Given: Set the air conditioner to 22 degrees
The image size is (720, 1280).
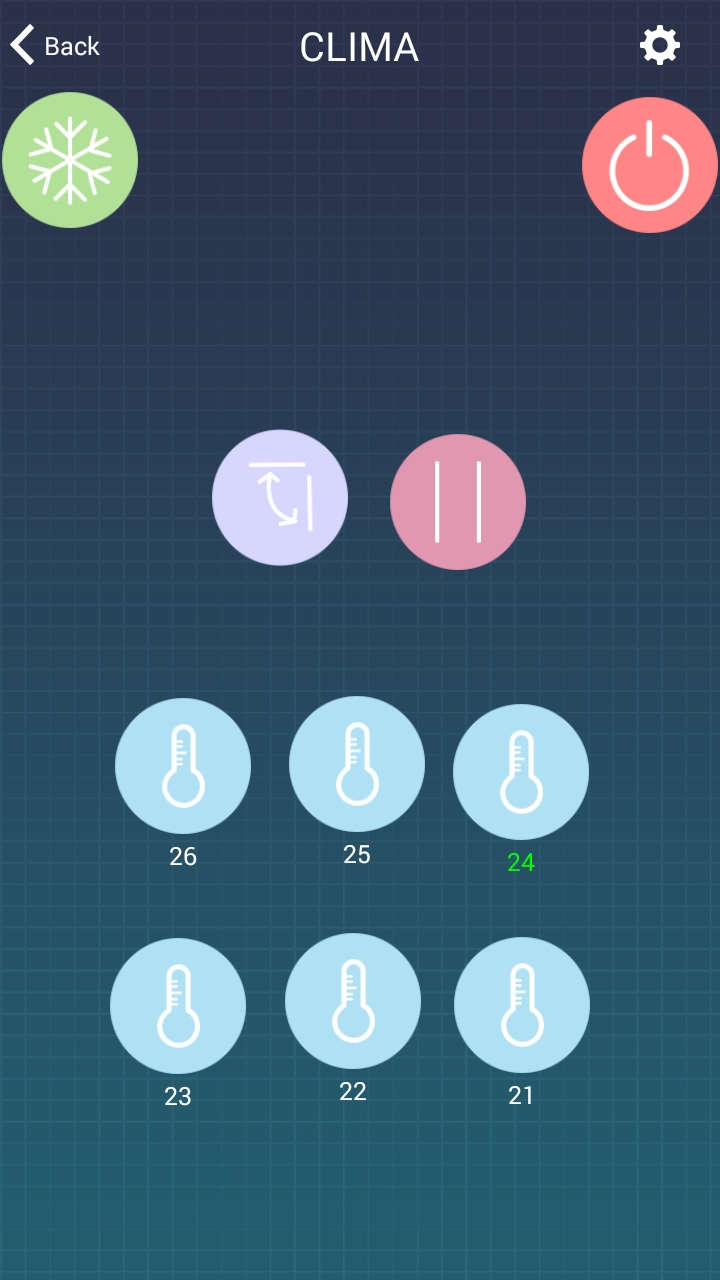Looking at the screenshot, I should click(353, 1001).
